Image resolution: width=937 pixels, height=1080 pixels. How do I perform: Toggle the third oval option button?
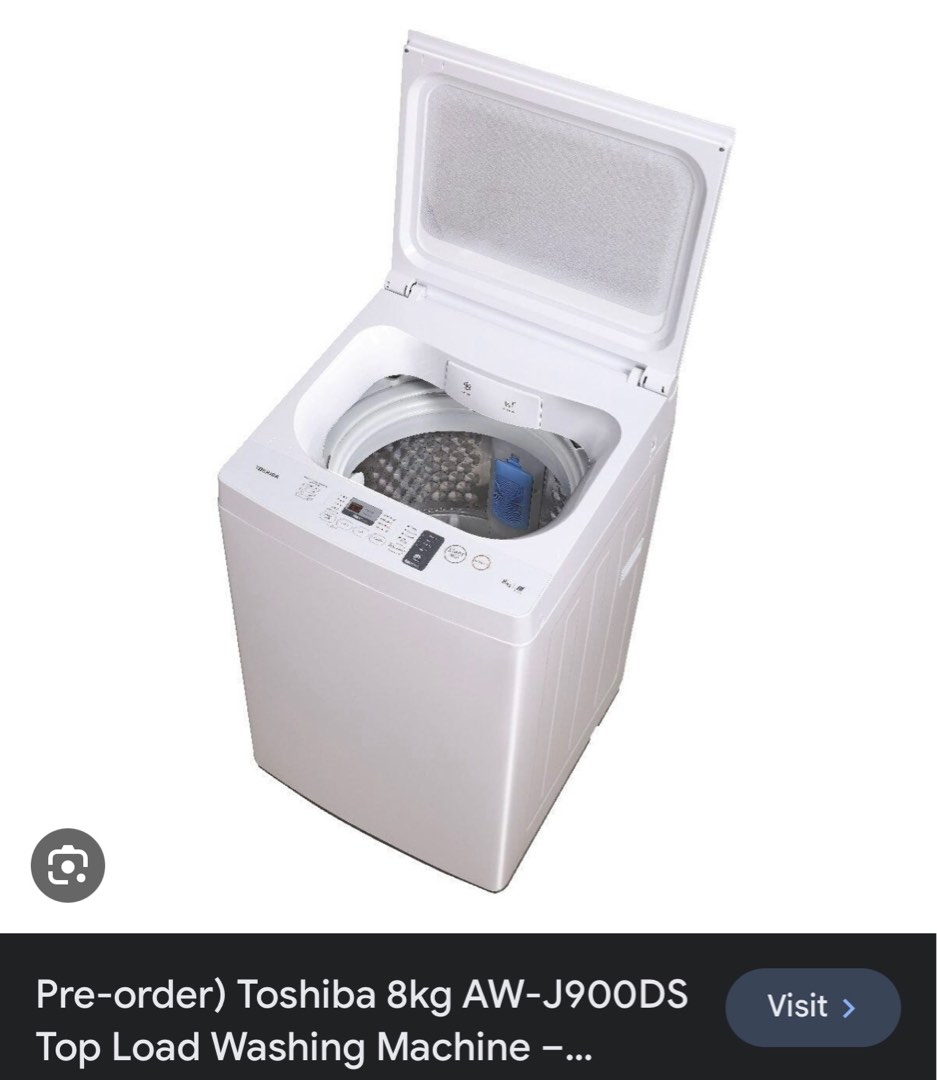[376, 538]
